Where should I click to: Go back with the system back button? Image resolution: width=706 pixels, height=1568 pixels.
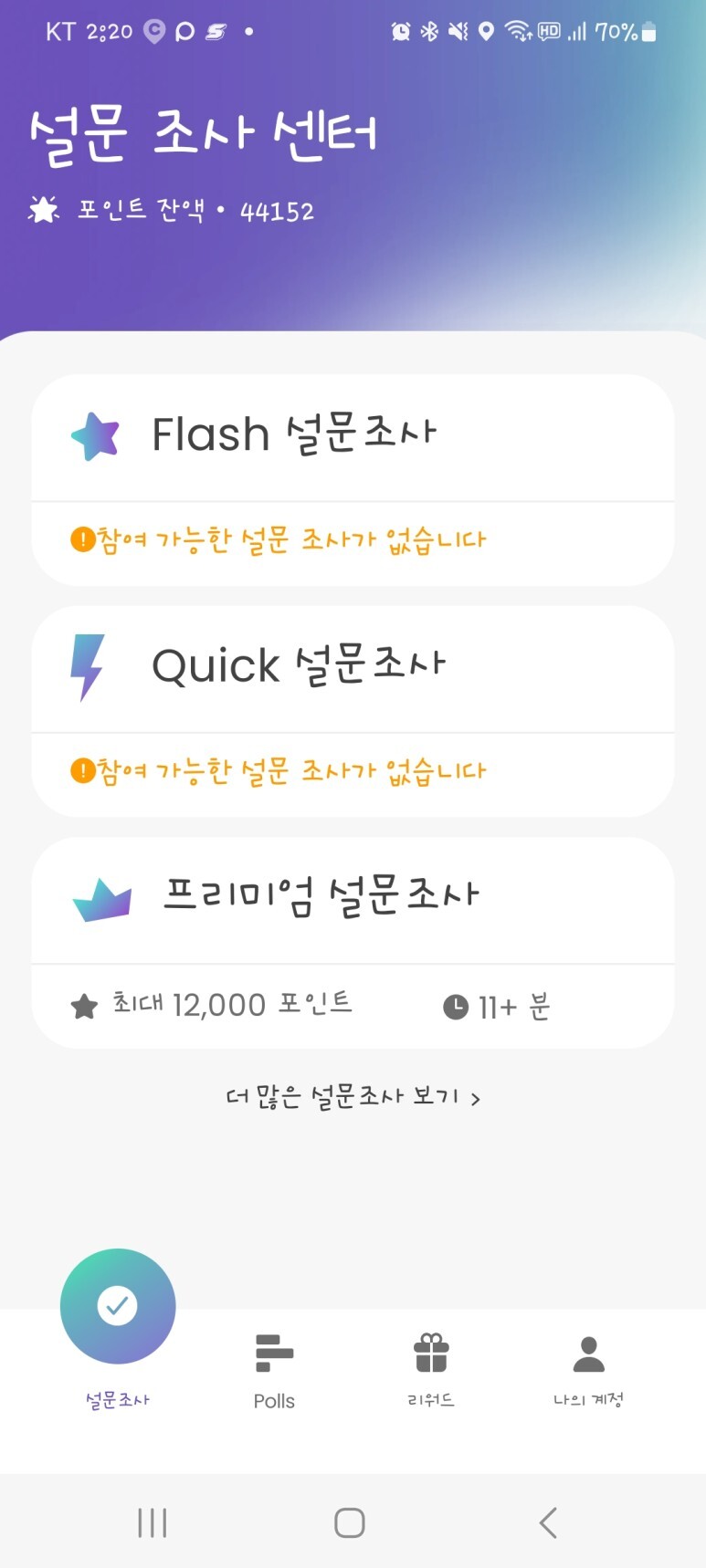(548, 1521)
